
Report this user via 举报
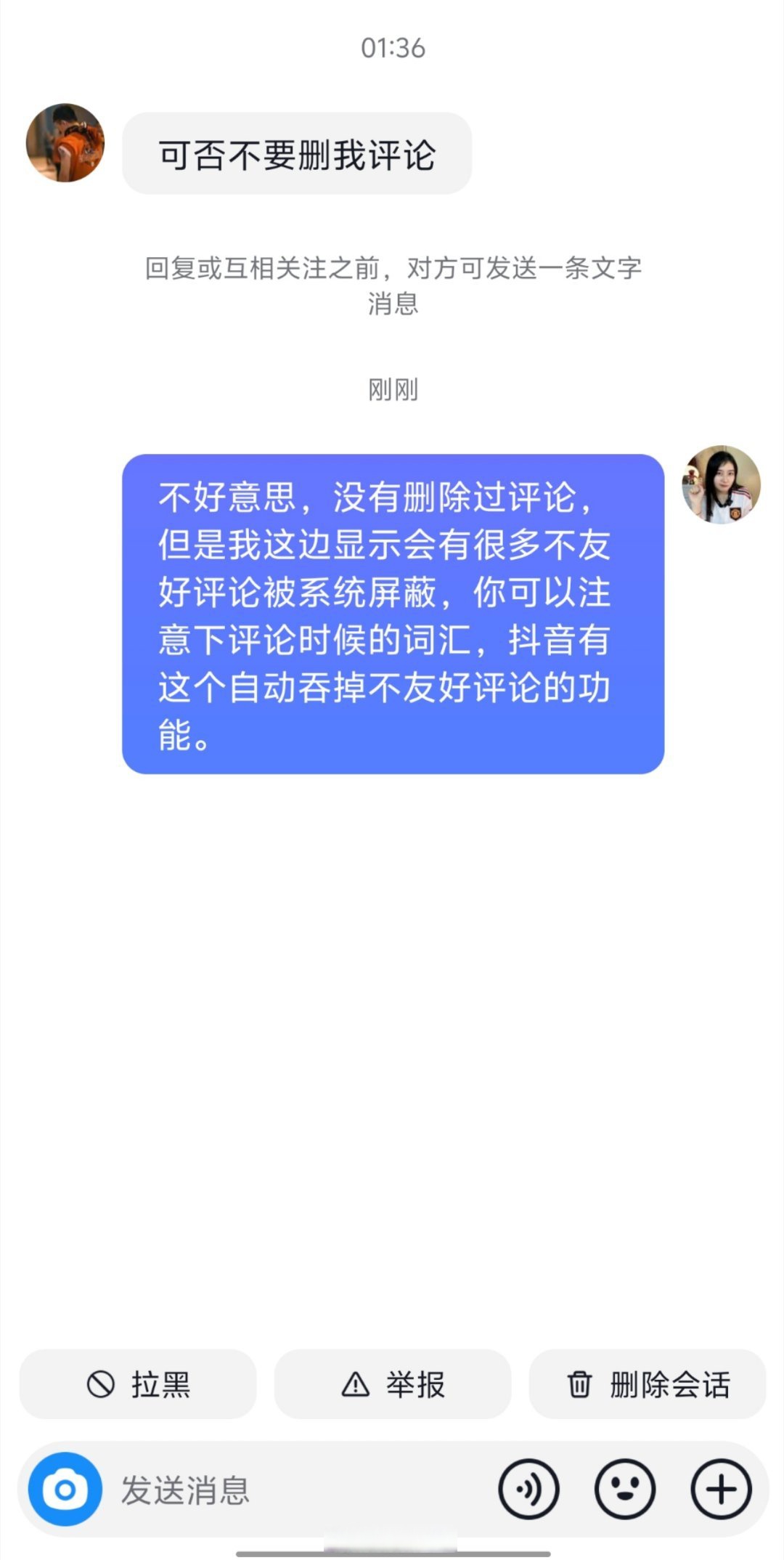(x=393, y=1384)
